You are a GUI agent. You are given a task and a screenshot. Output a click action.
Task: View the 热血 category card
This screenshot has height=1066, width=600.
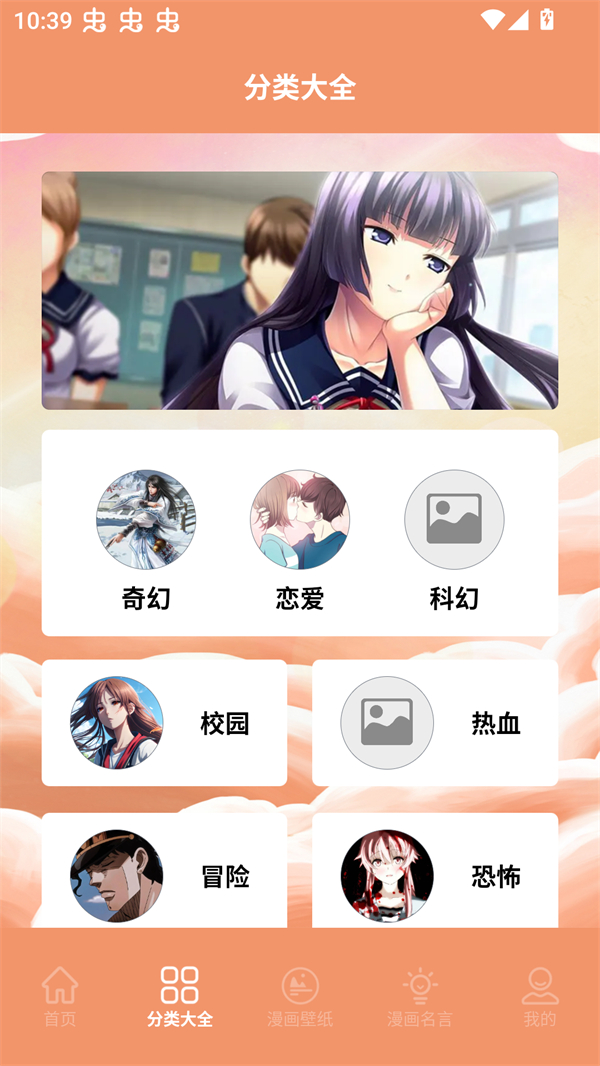point(435,723)
